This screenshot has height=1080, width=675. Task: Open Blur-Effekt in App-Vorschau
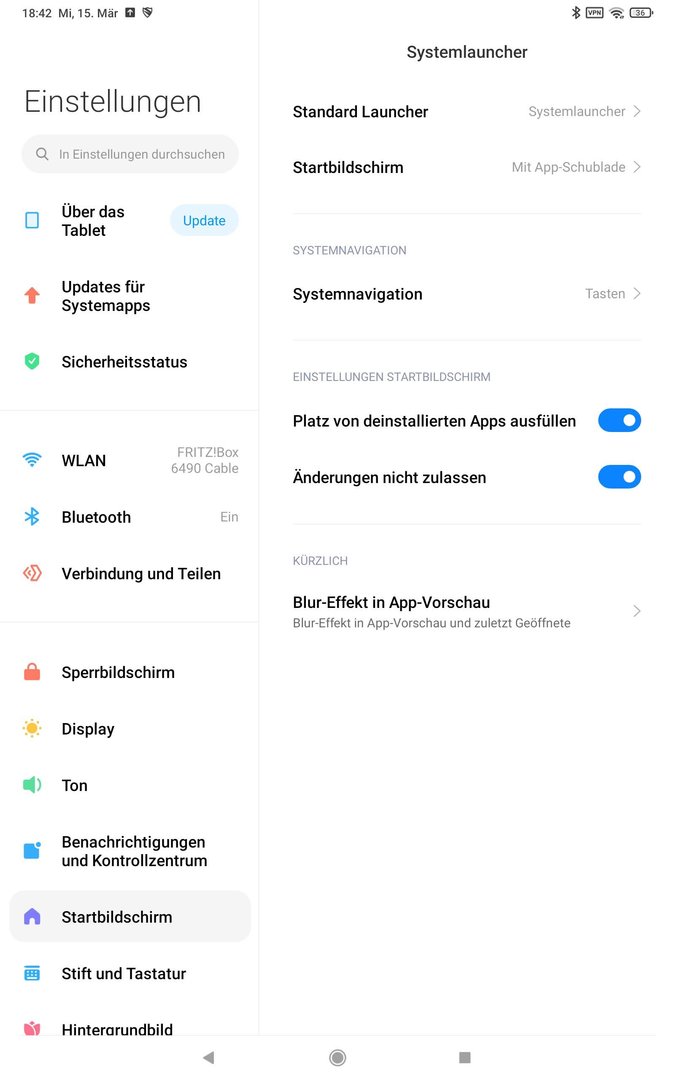466,611
